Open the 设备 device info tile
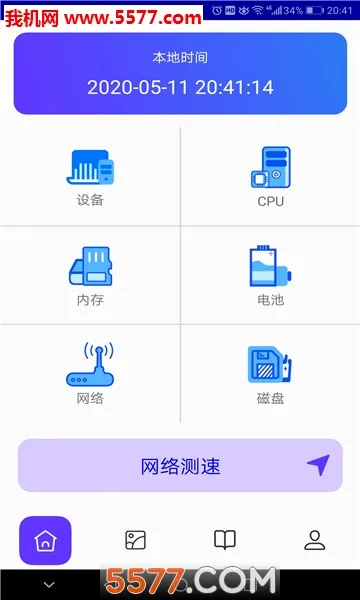 90,176
